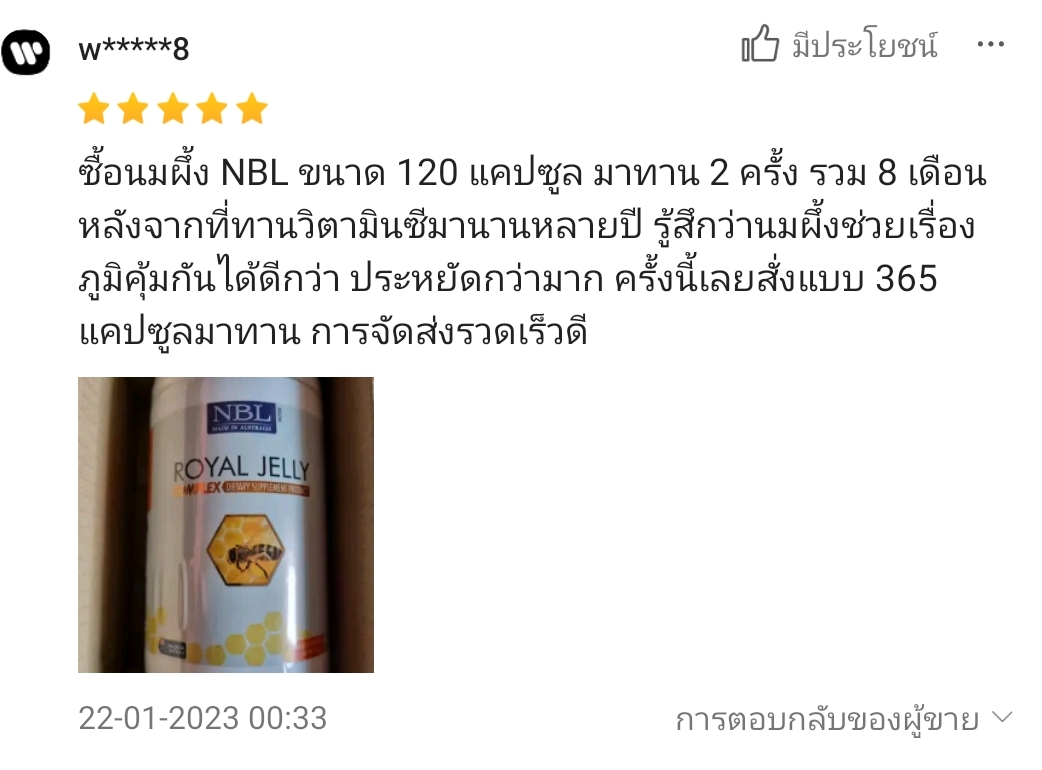This screenshot has width=1042, height=770.
Task: Expand the seller's reply section
Action: coord(843,719)
